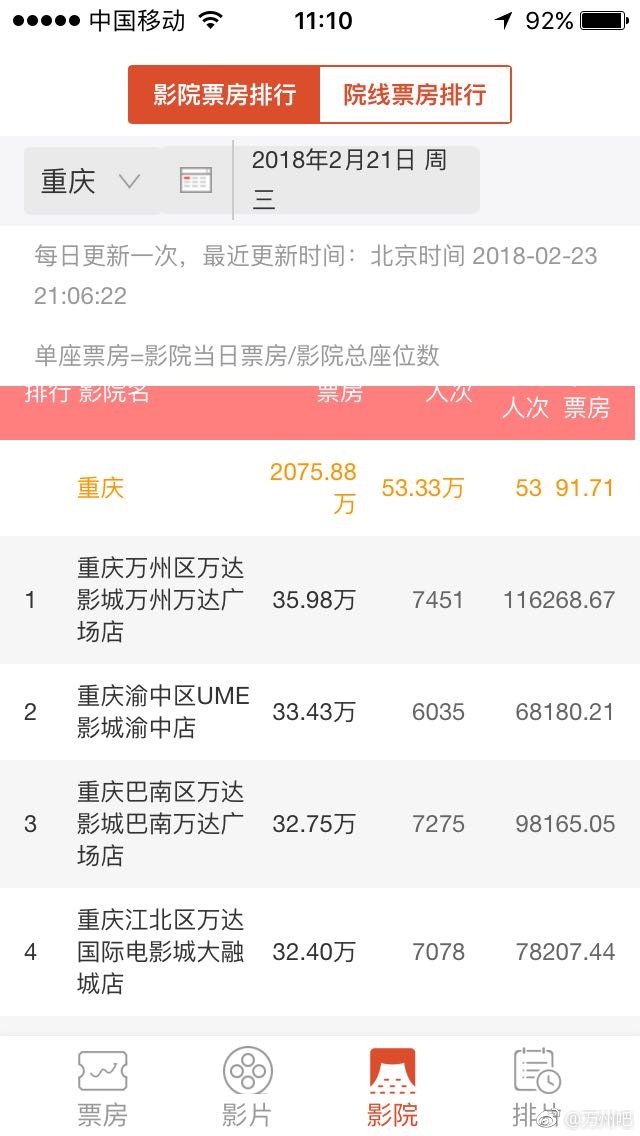
Task: Switch to the 票房 bottom tab
Action: (x=102, y=1087)
